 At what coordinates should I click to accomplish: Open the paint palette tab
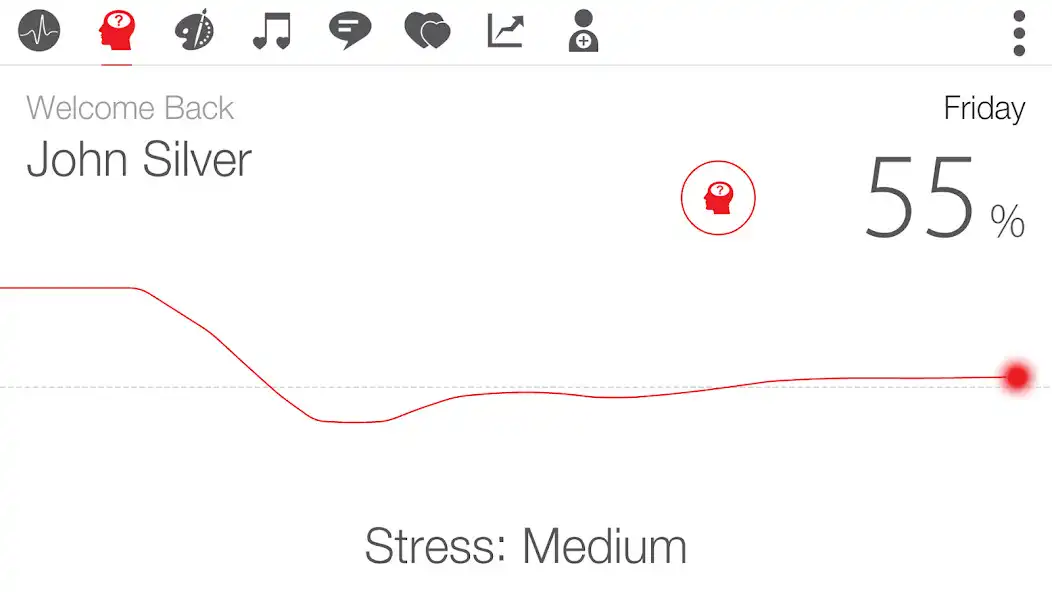coord(194,31)
